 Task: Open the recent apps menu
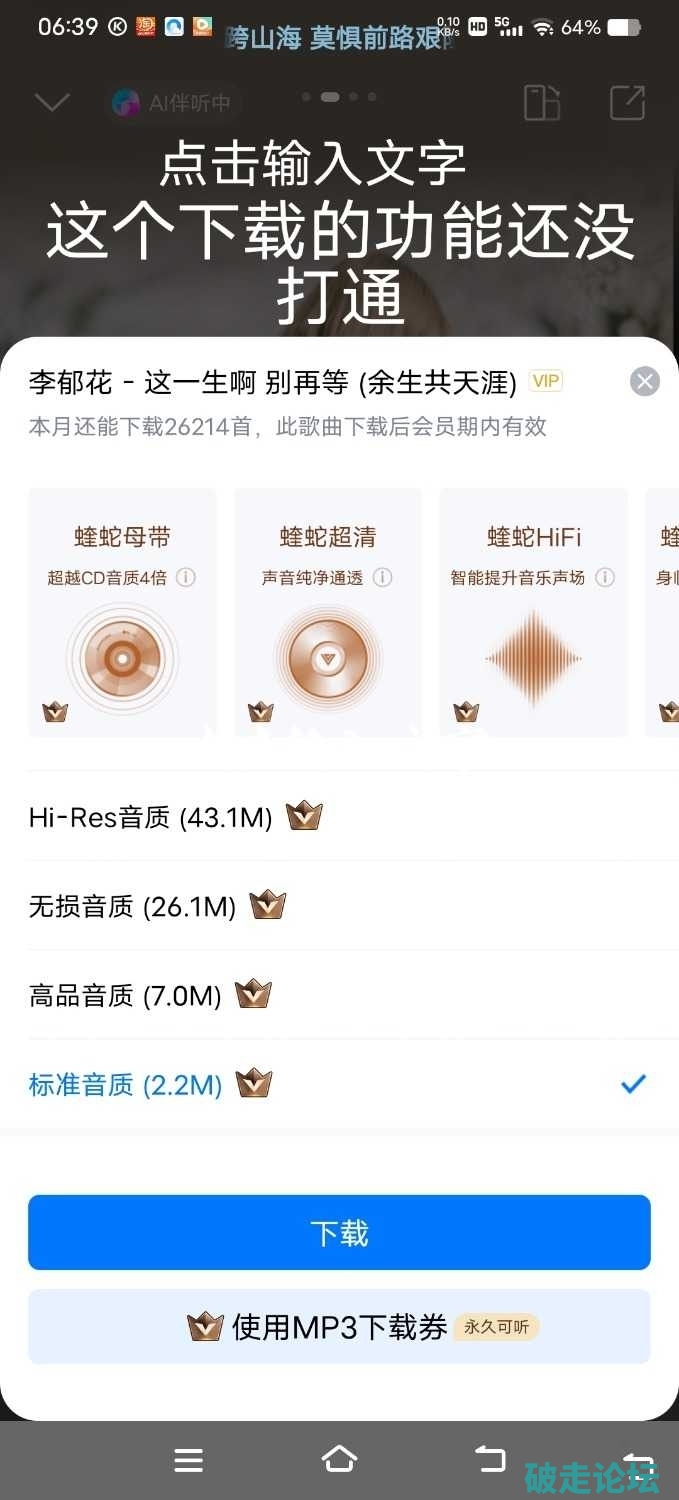pos(188,1460)
